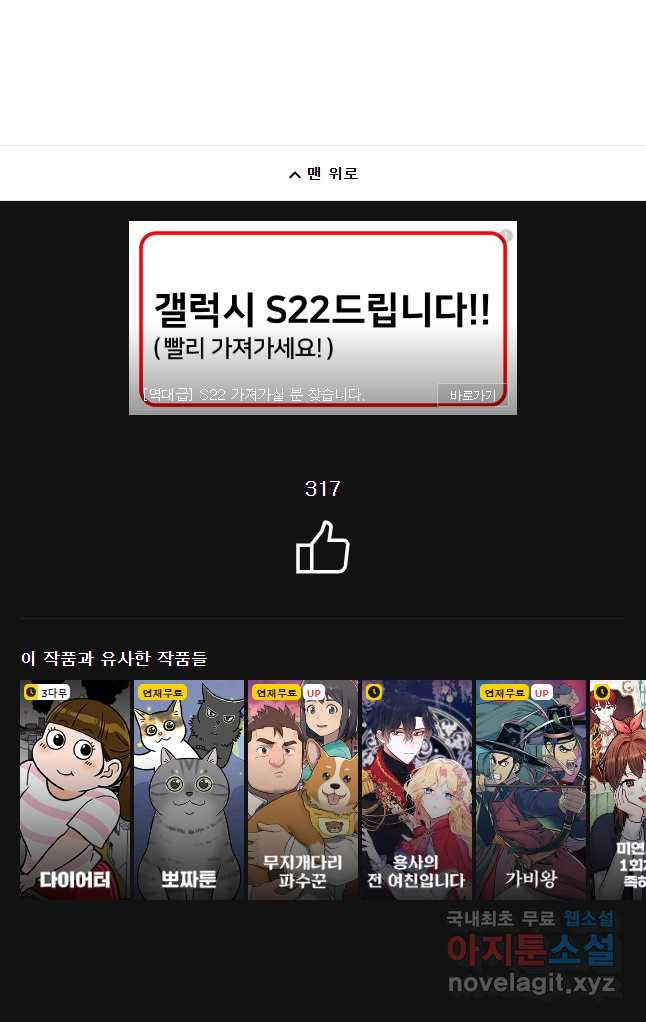The image size is (646, 1022).
Task: Open the ad info icon
Action: [x=507, y=235]
